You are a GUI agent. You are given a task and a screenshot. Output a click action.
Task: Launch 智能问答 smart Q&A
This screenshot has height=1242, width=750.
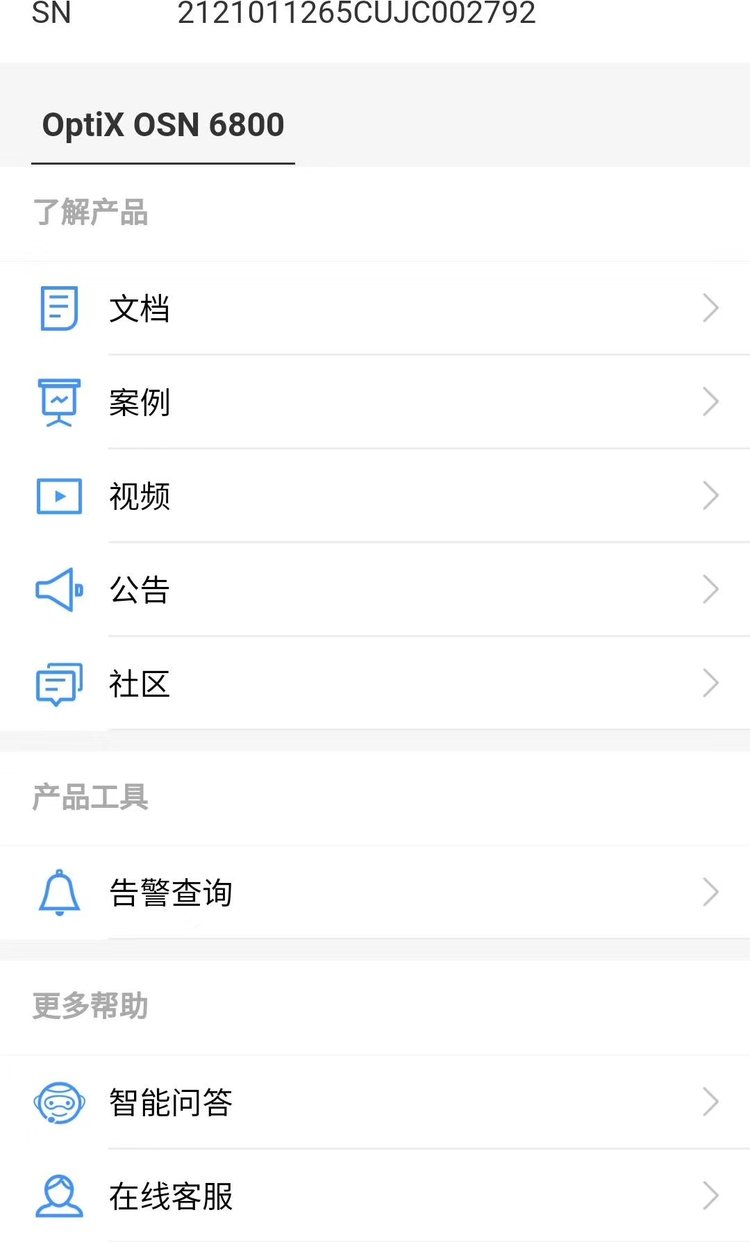tap(375, 1102)
